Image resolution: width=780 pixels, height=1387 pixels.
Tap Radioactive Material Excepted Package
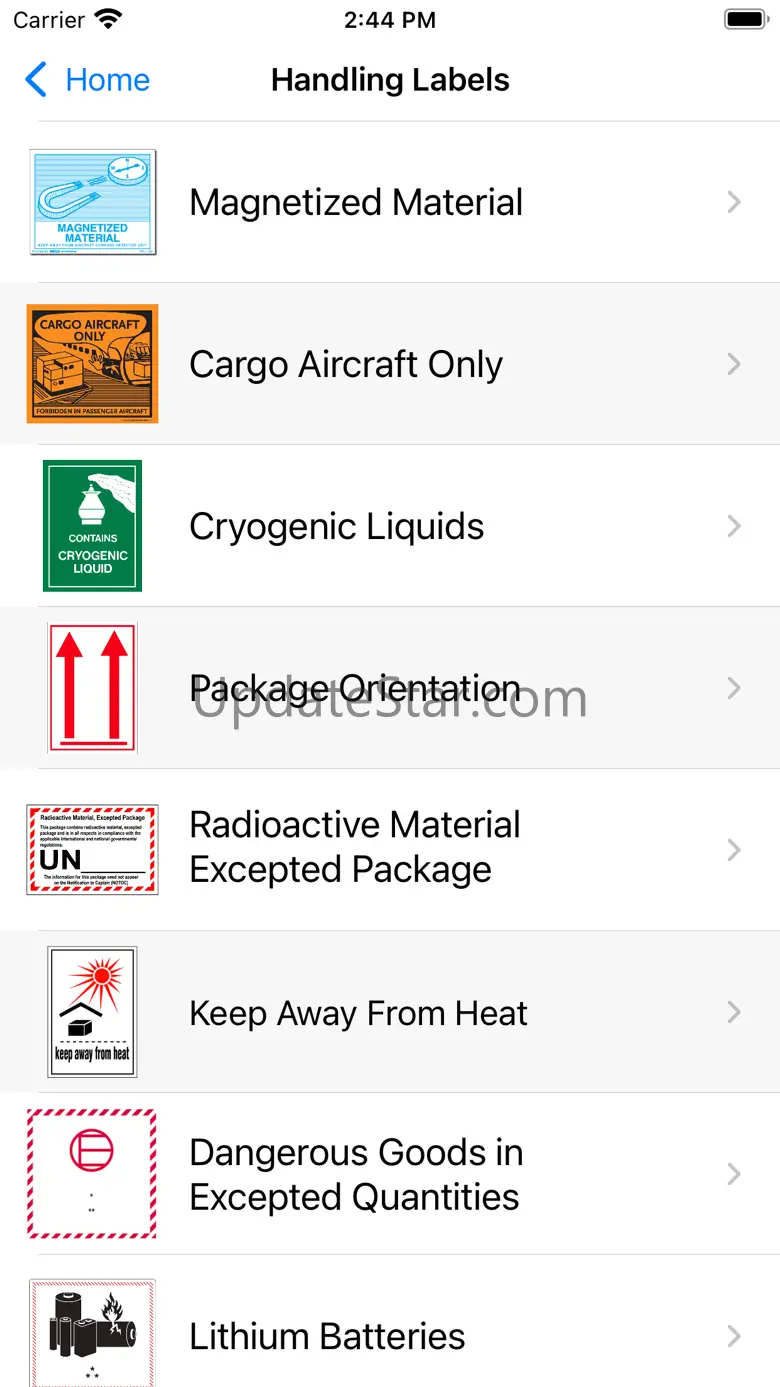[x=355, y=848]
